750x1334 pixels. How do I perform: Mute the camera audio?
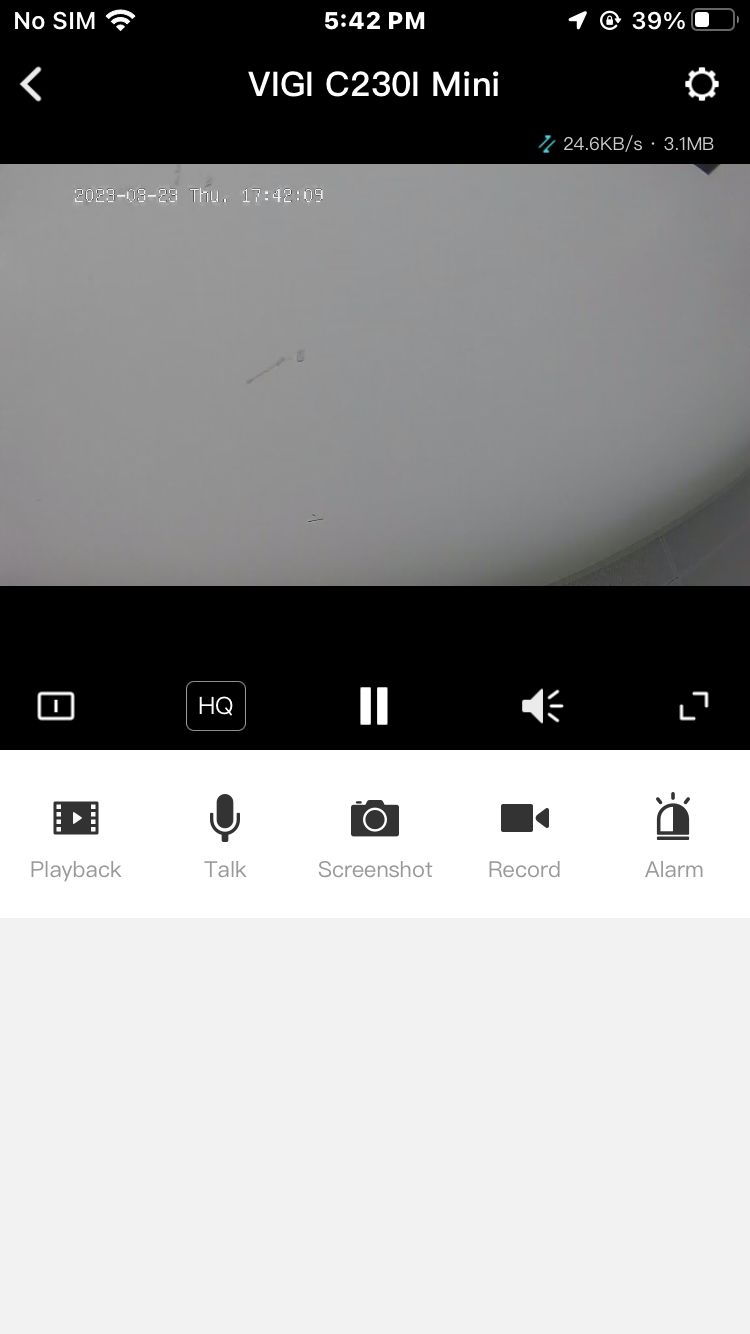coord(543,706)
